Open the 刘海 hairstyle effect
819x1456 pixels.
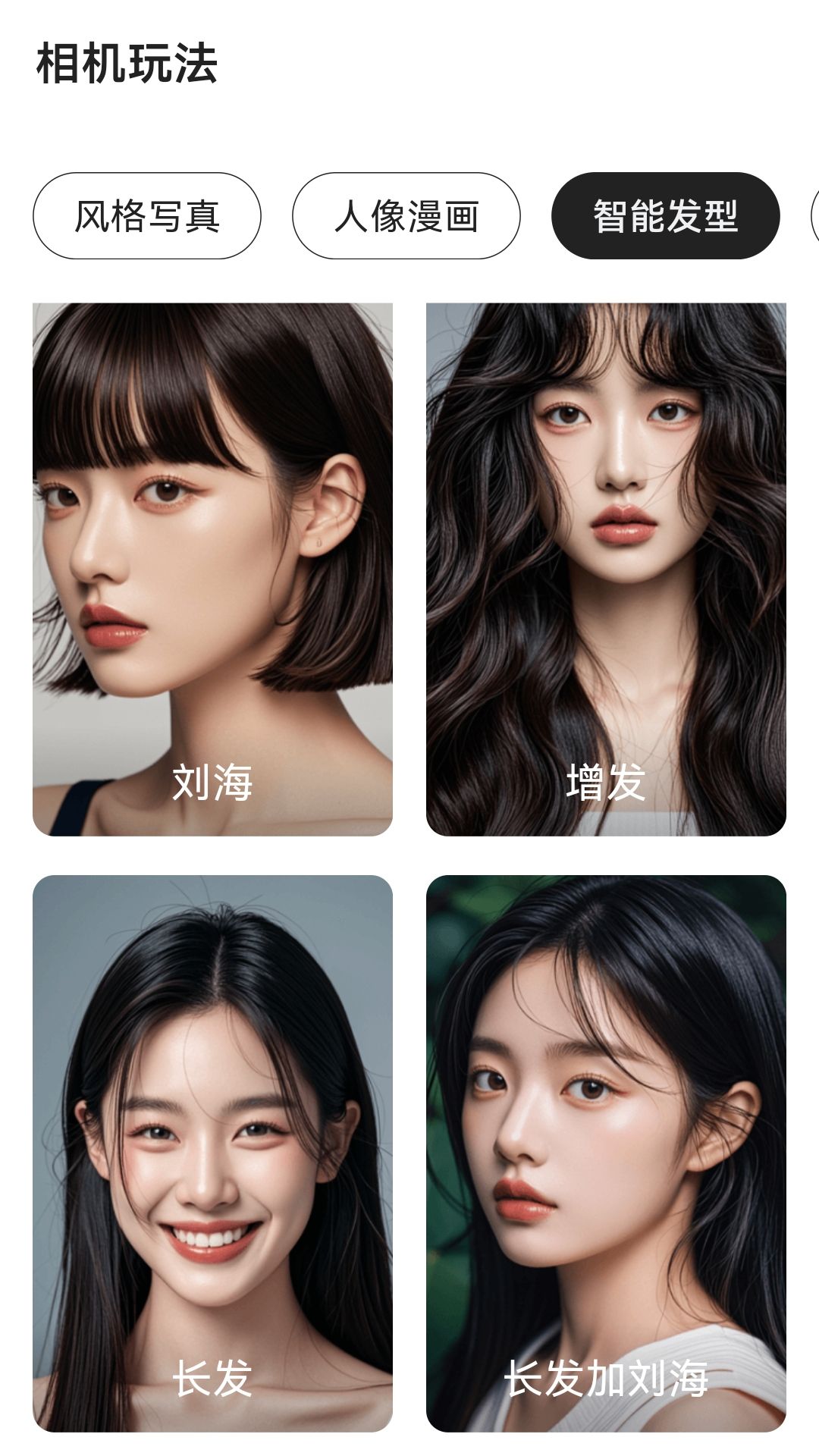(x=212, y=569)
